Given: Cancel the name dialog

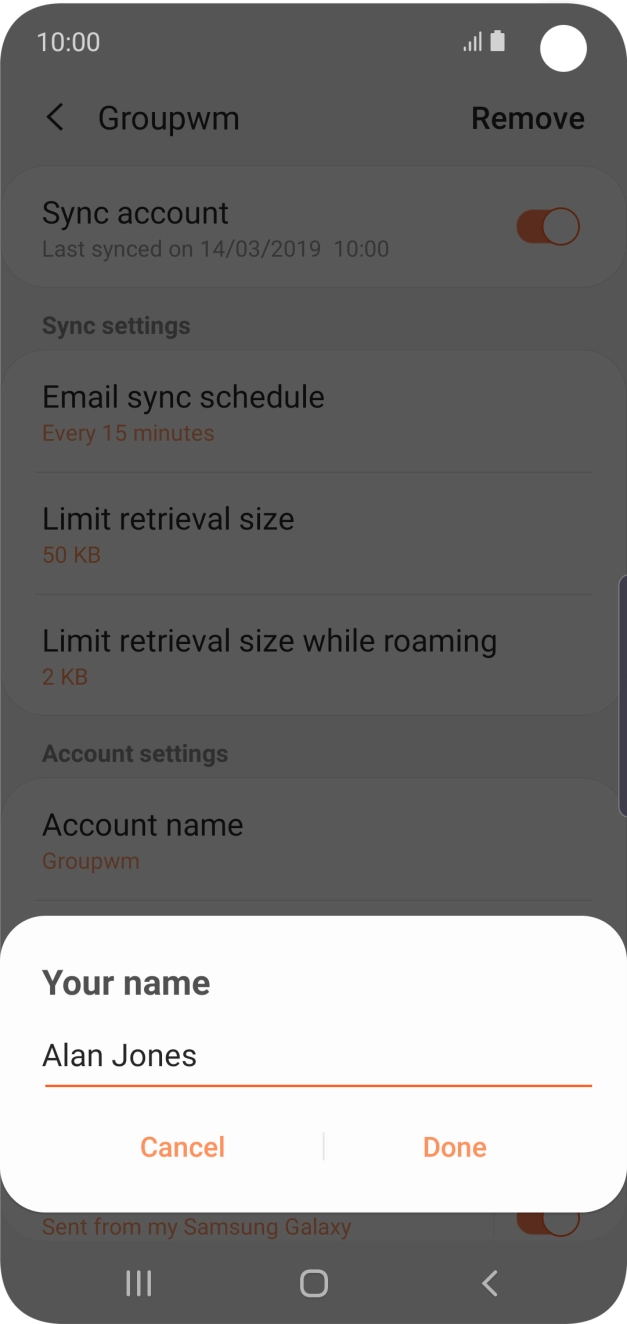Looking at the screenshot, I should coord(182,1147).
